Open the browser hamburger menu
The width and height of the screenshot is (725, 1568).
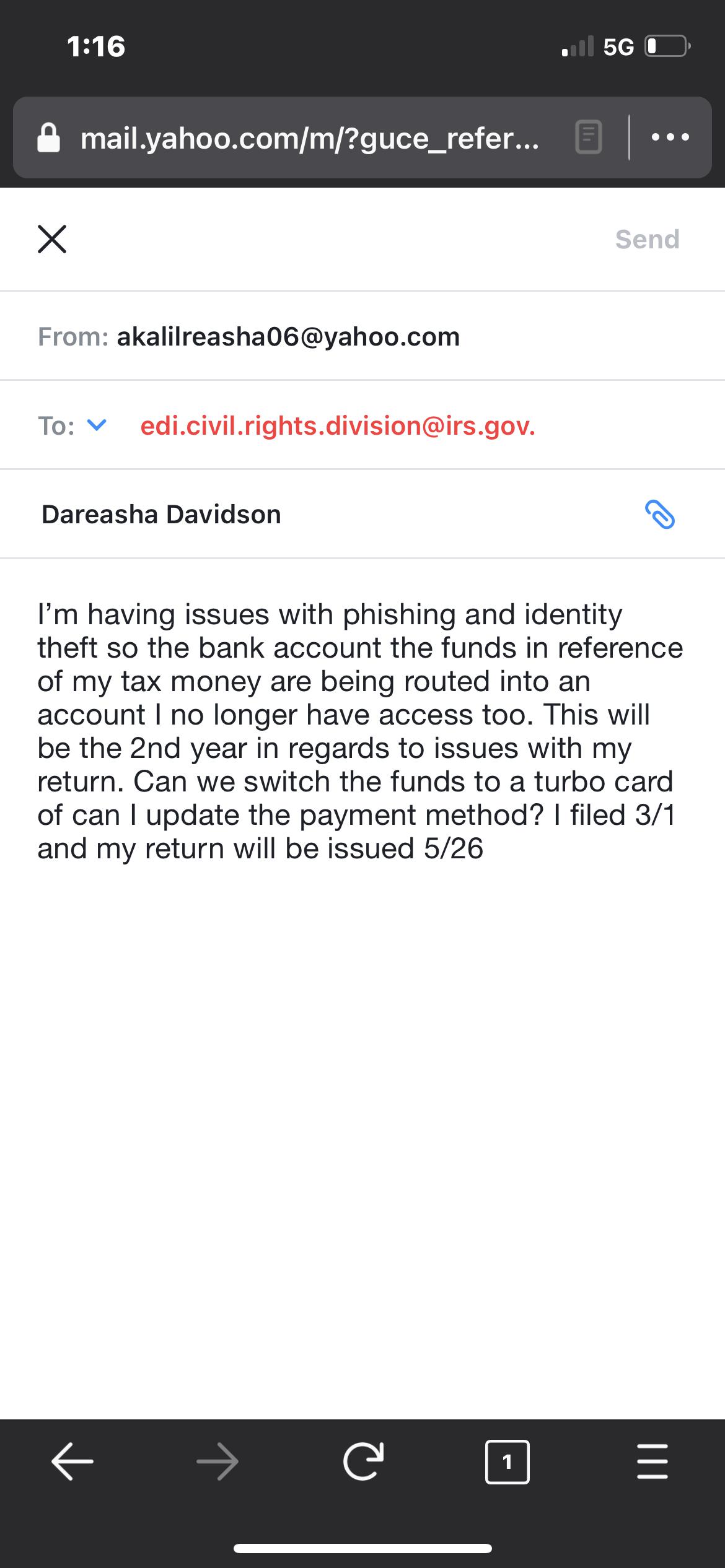tap(652, 1461)
